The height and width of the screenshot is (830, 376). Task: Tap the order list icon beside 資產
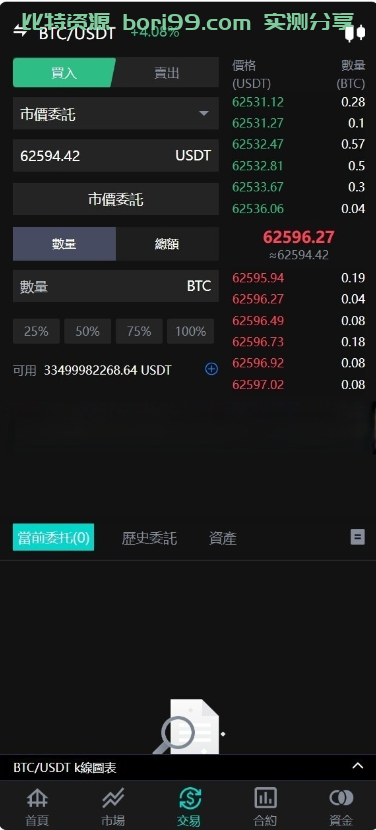(357, 538)
